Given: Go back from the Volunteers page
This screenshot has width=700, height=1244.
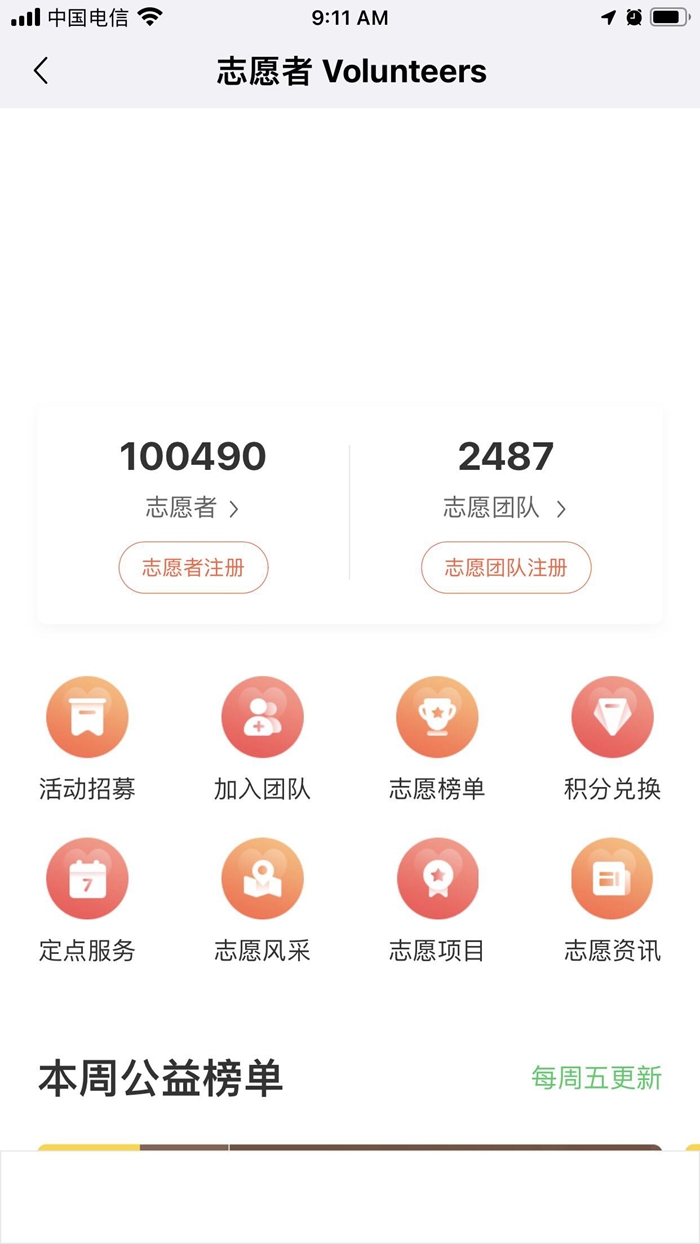Looking at the screenshot, I should coord(41,71).
